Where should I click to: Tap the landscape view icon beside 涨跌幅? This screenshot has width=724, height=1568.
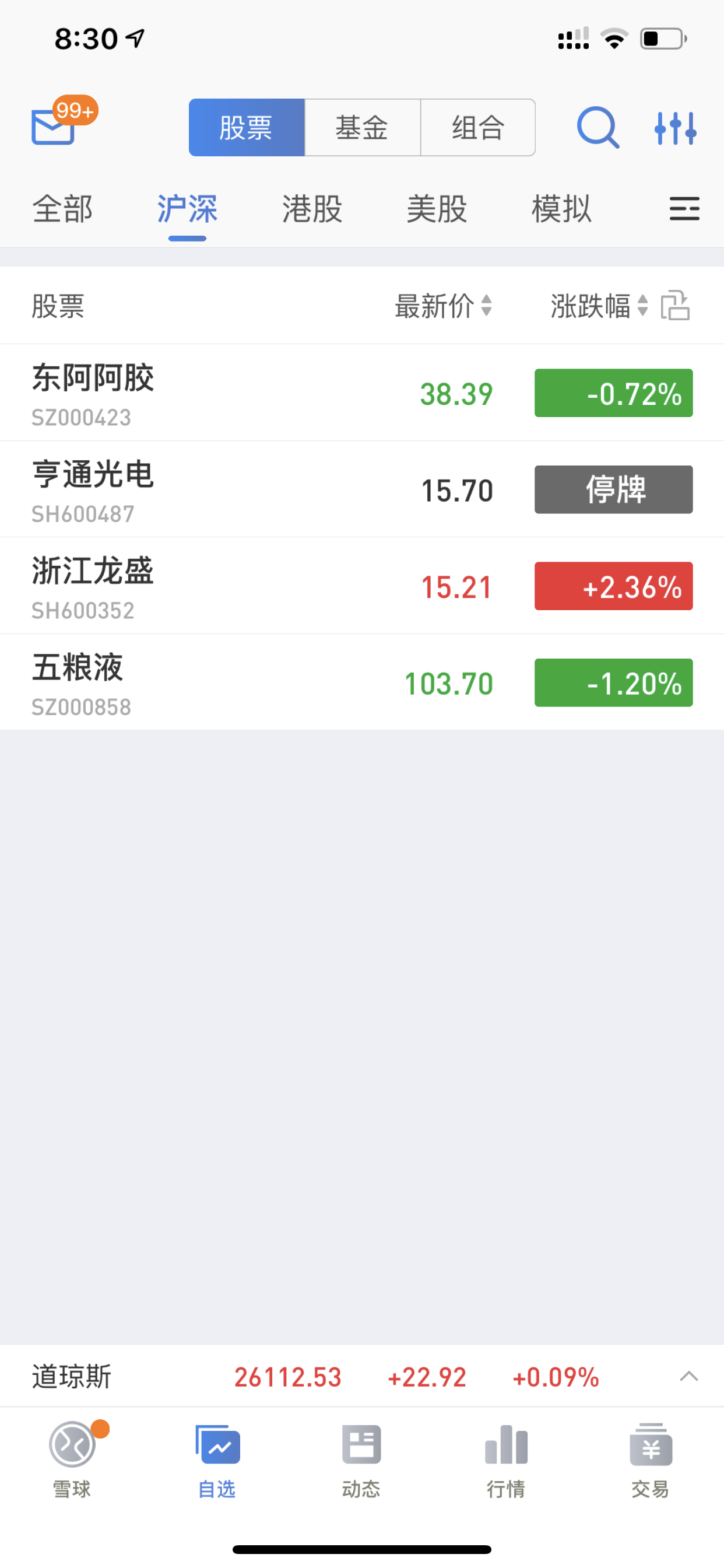(x=676, y=306)
